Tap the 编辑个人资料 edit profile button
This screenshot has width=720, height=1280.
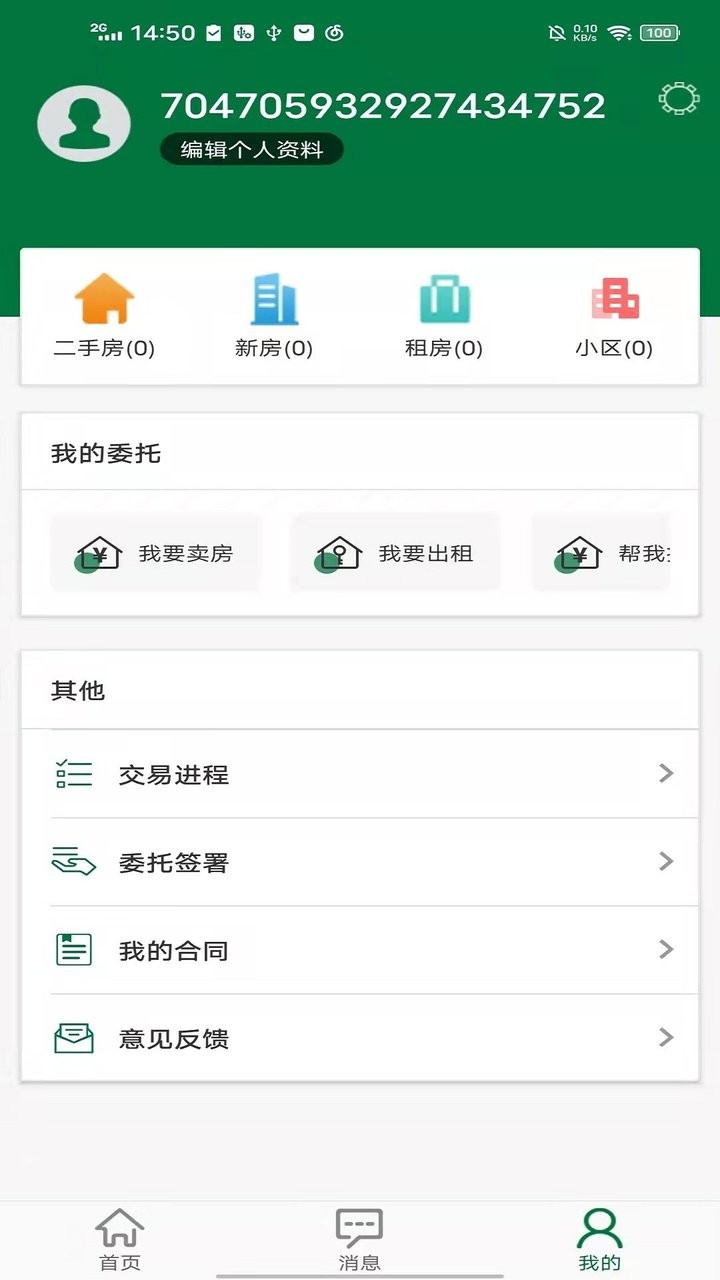coord(252,151)
